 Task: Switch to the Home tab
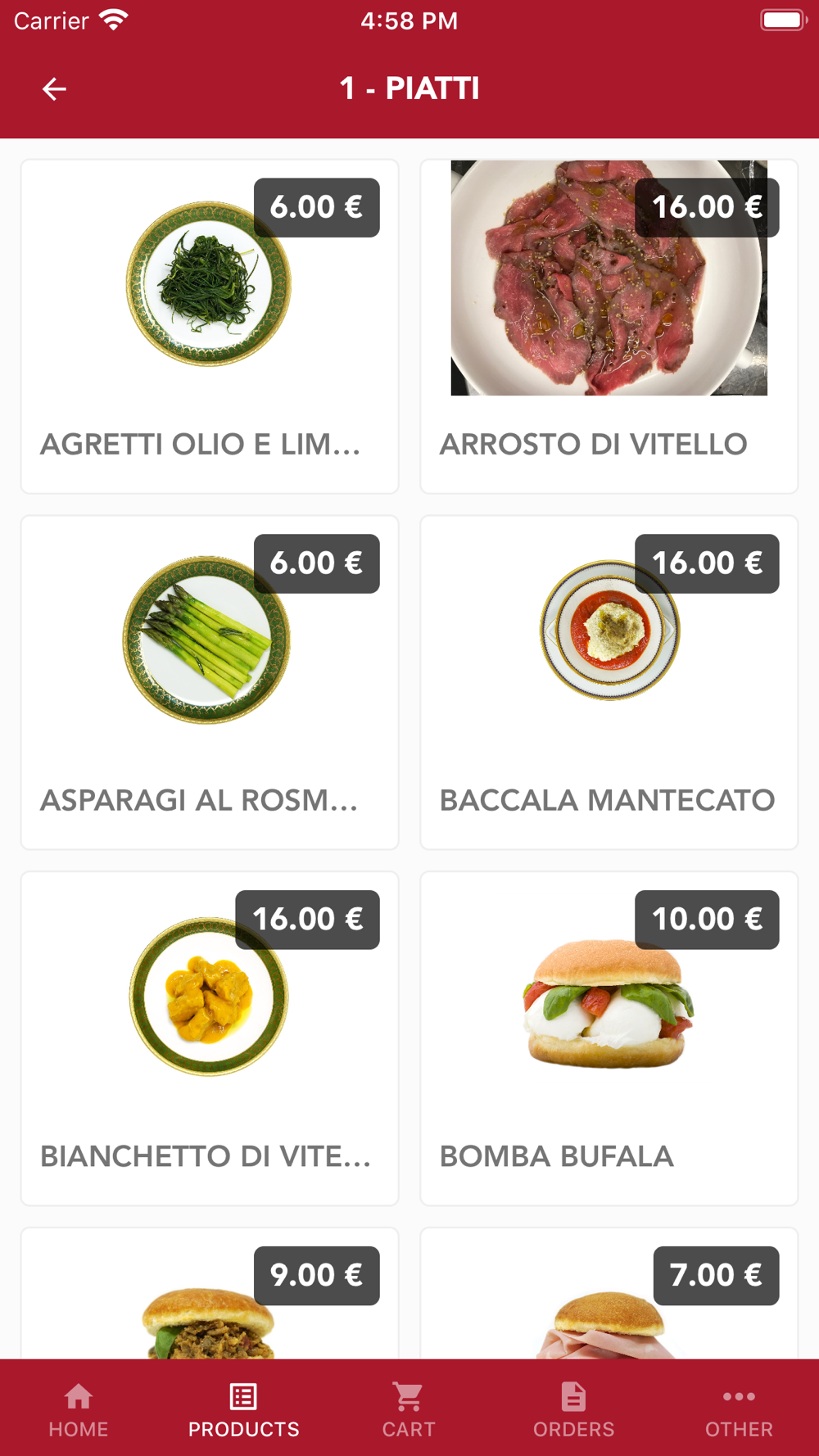tap(79, 1409)
